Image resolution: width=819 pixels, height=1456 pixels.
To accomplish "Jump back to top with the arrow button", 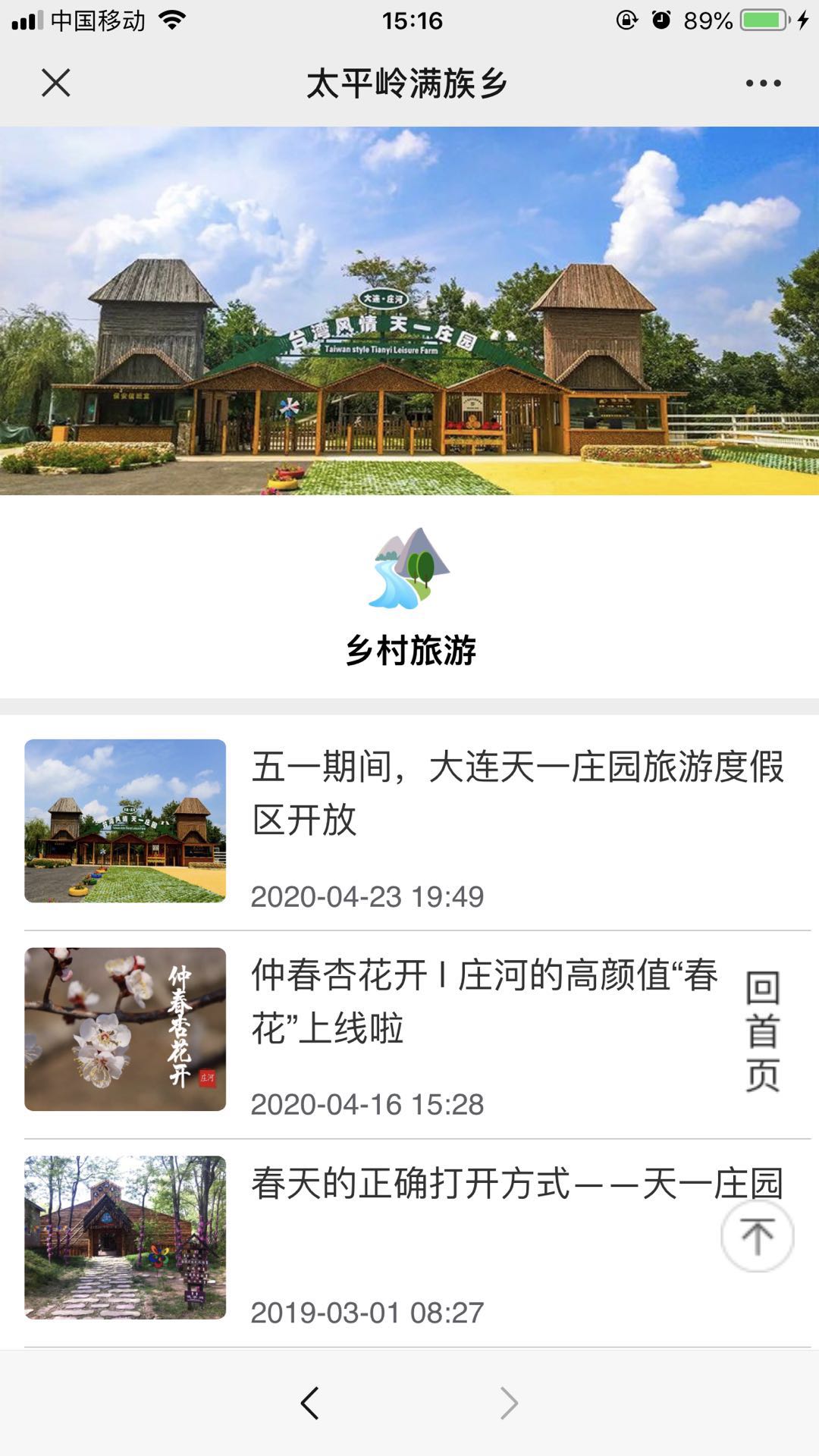I will (757, 1236).
